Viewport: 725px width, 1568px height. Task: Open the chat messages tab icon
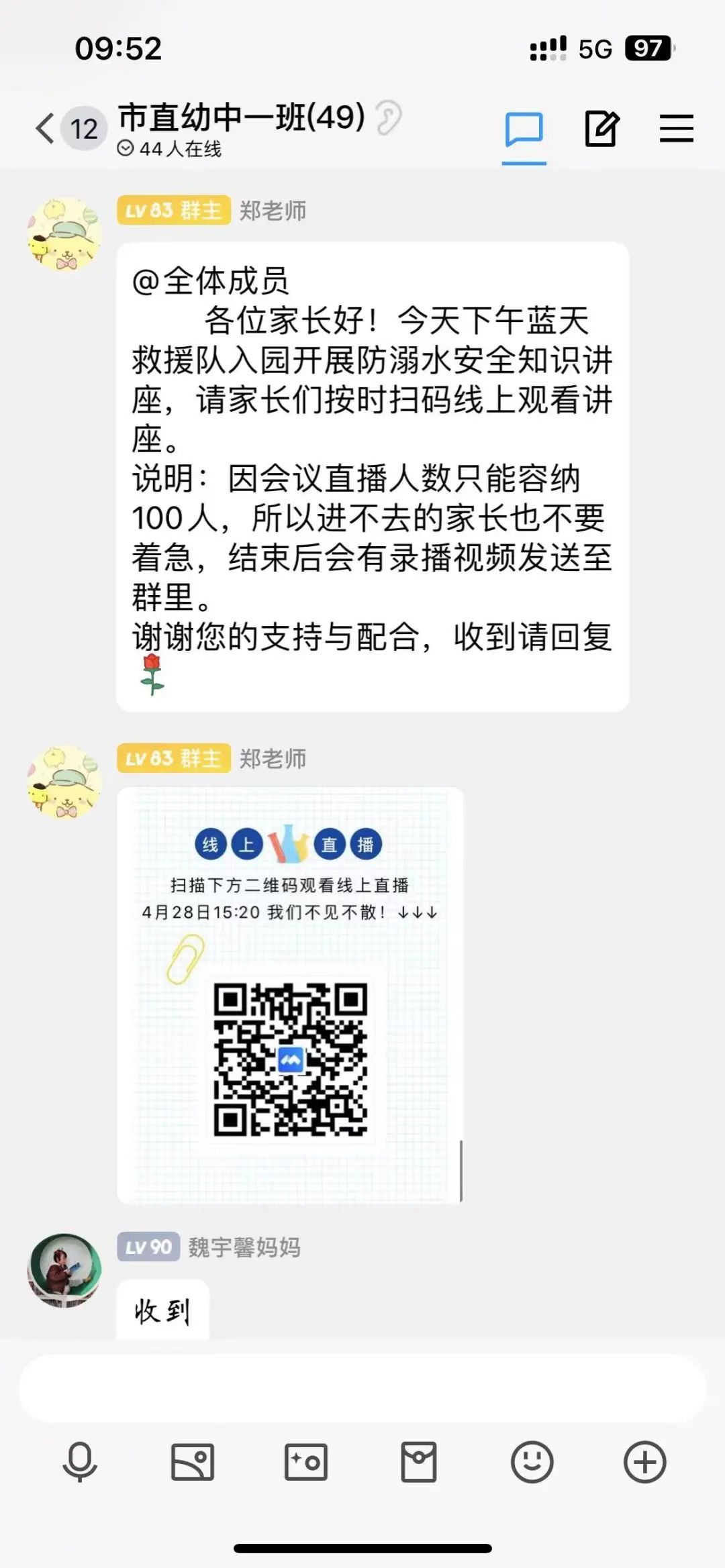(524, 129)
